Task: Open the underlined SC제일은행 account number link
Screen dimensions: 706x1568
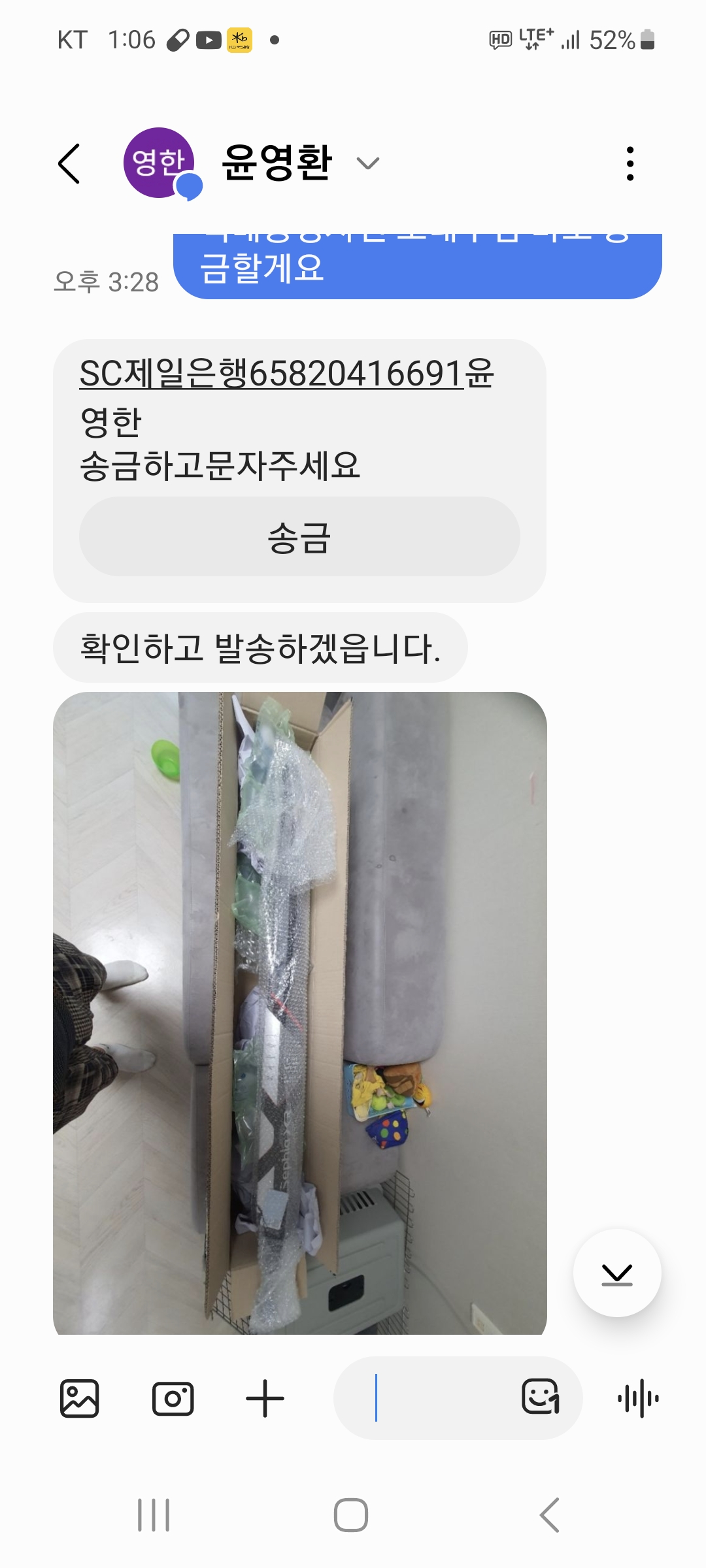Action: pyautogui.click(x=271, y=374)
